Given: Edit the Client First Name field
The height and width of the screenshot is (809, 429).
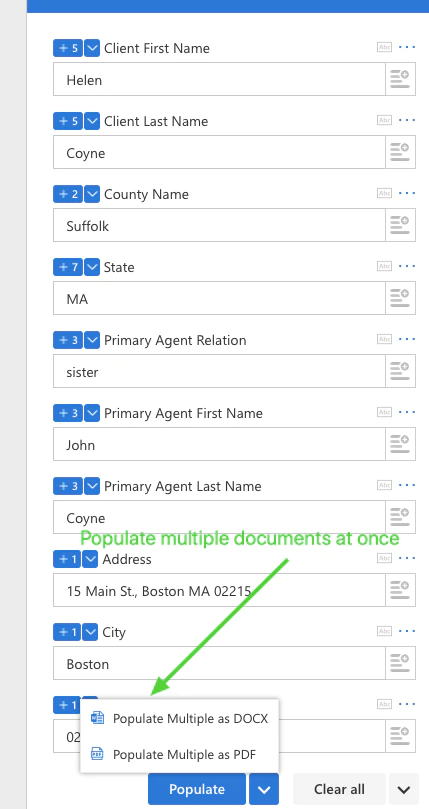Looking at the screenshot, I should point(219,79).
